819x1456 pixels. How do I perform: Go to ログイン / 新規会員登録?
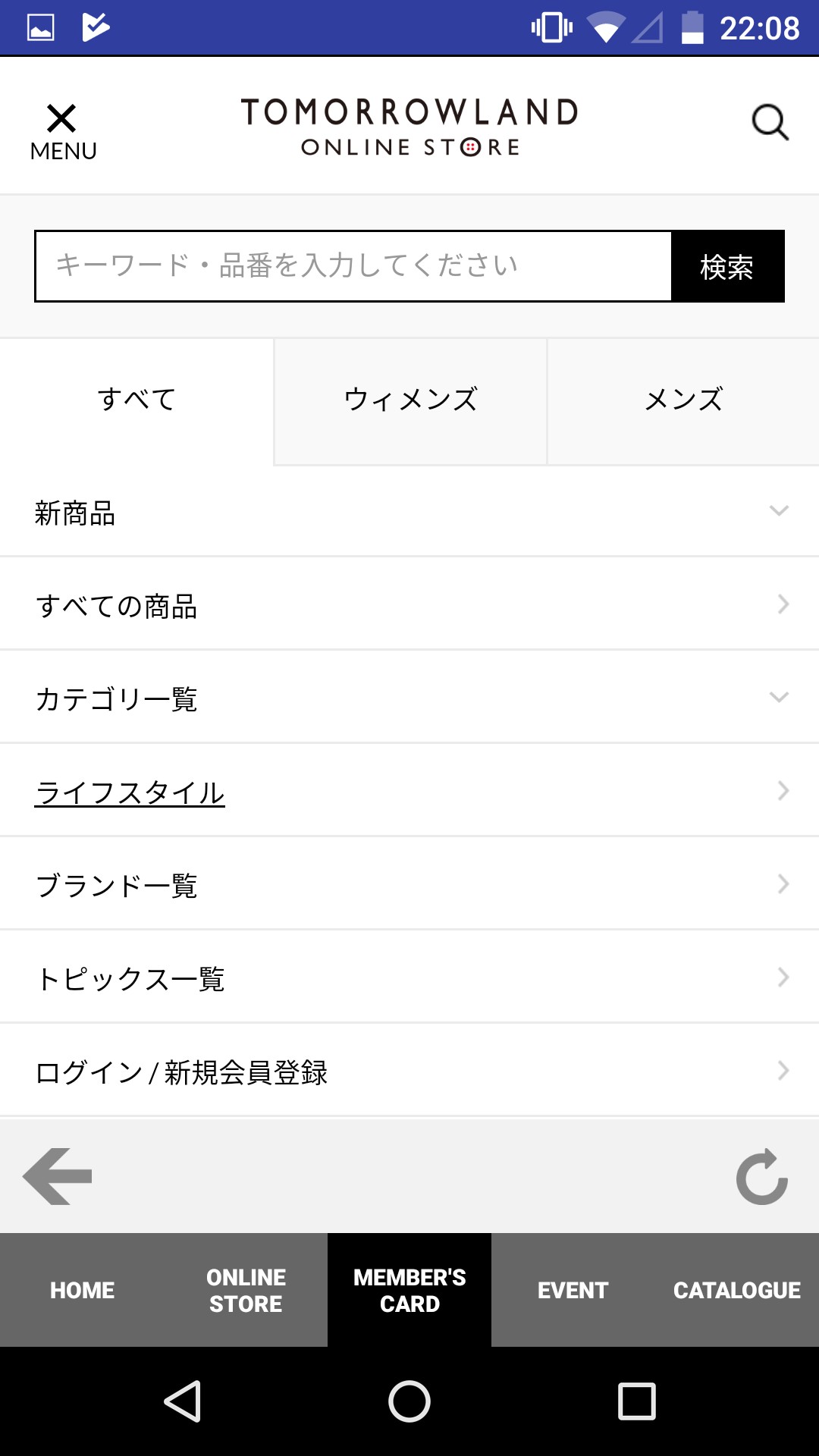coord(409,1071)
